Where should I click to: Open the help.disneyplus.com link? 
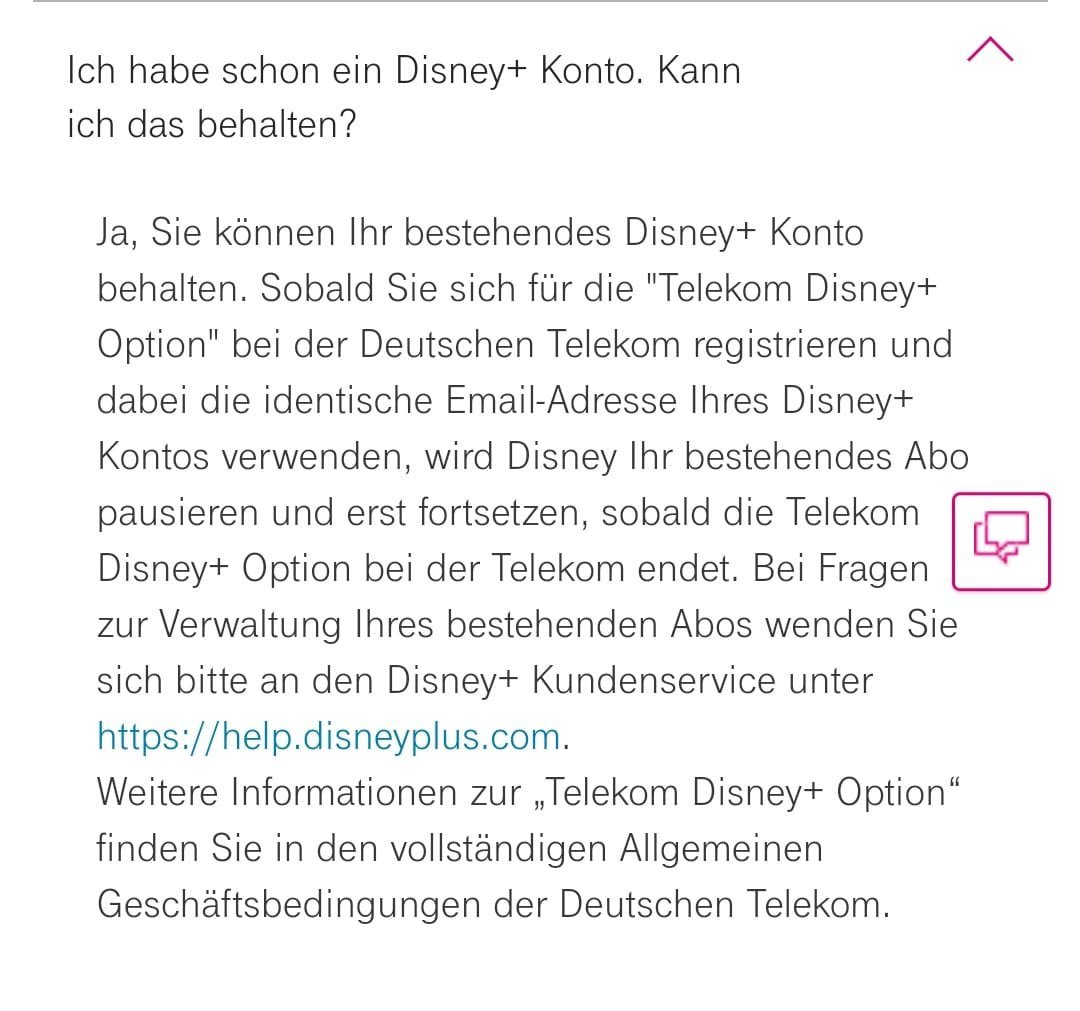click(329, 737)
